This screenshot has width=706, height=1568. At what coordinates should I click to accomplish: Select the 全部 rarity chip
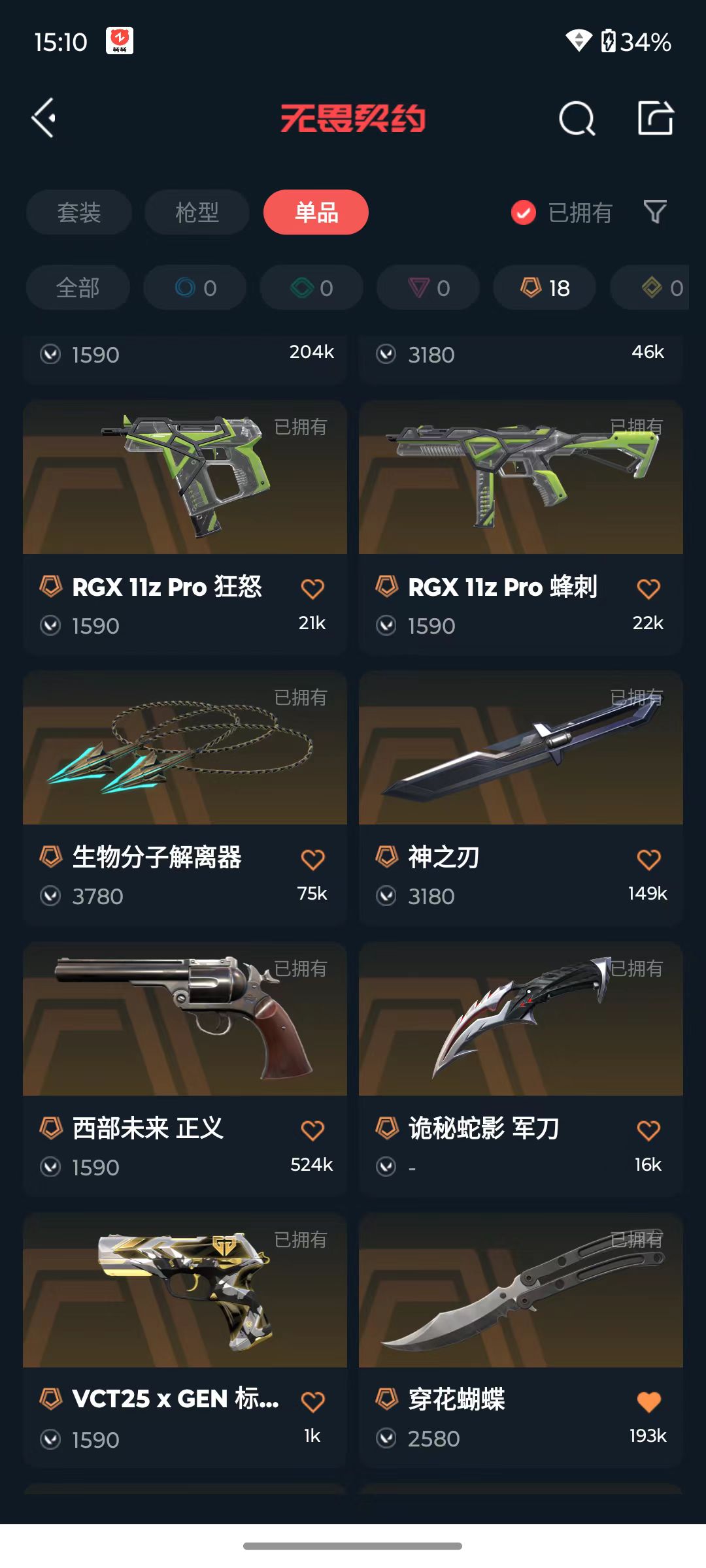pos(78,287)
